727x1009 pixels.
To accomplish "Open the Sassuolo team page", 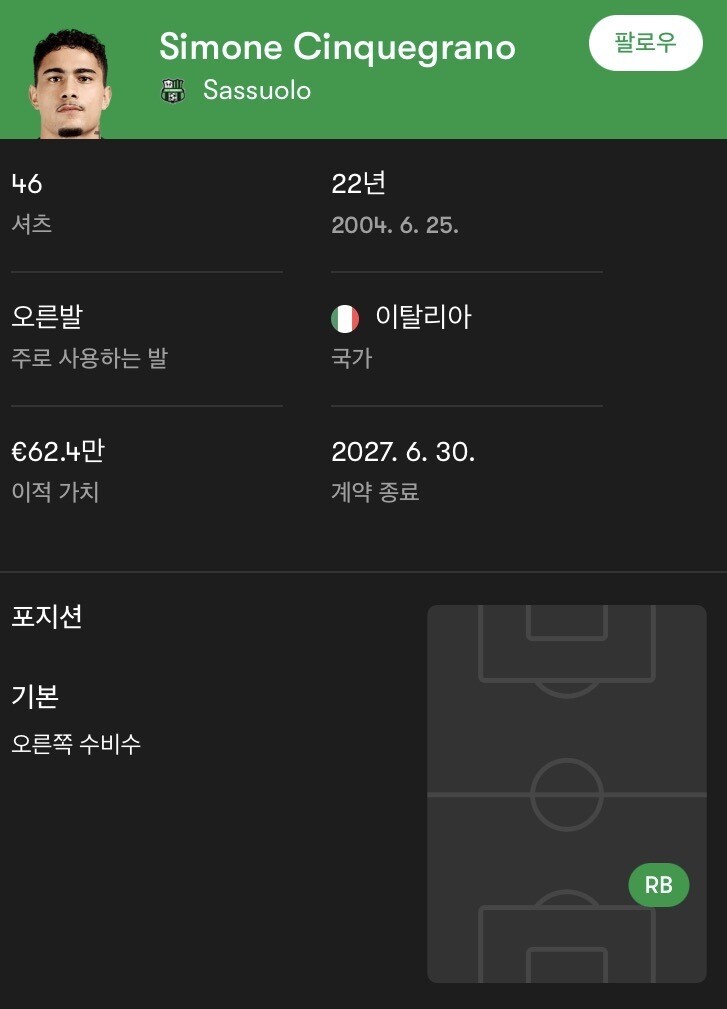I will 235,90.
